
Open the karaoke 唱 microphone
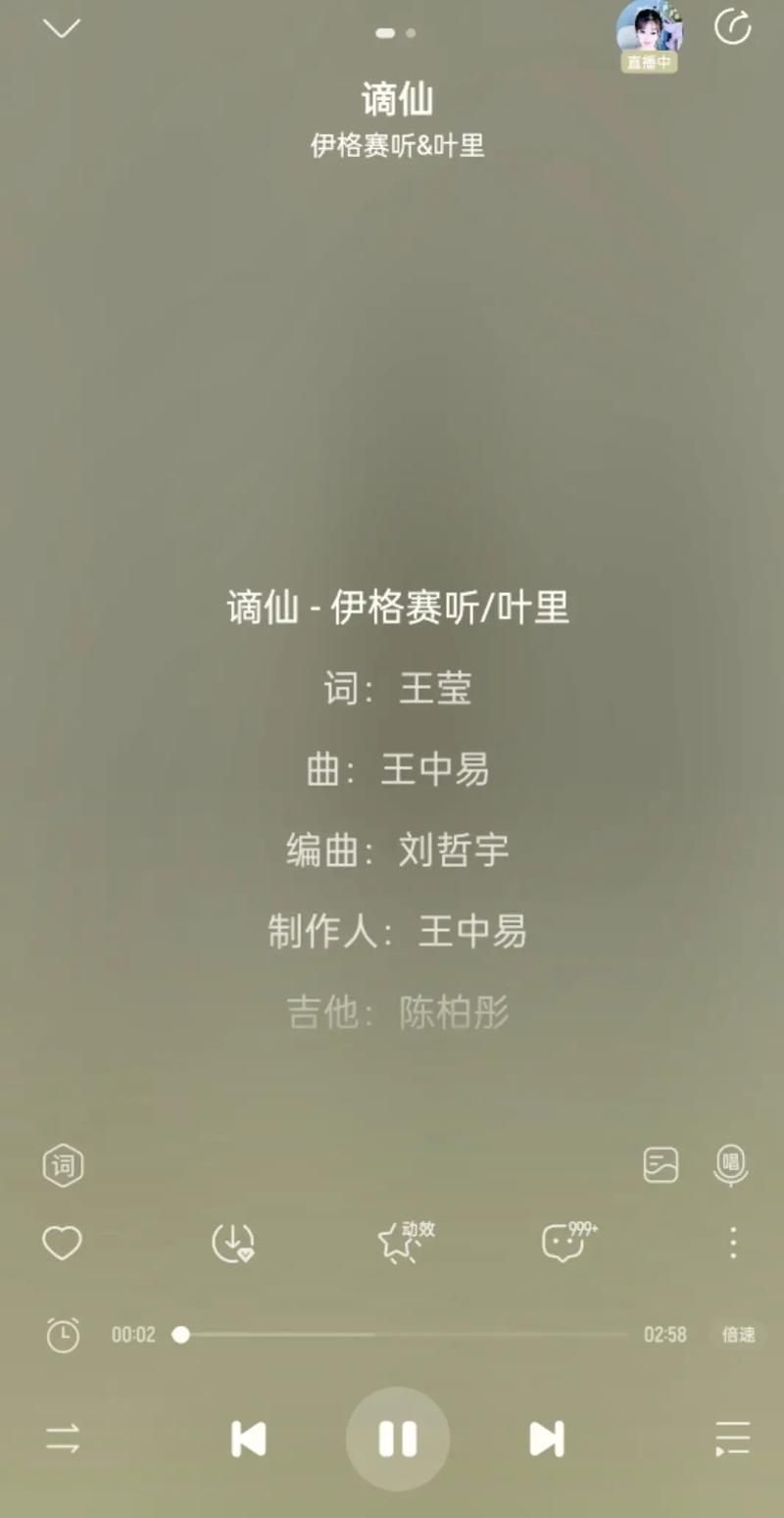(730, 1164)
